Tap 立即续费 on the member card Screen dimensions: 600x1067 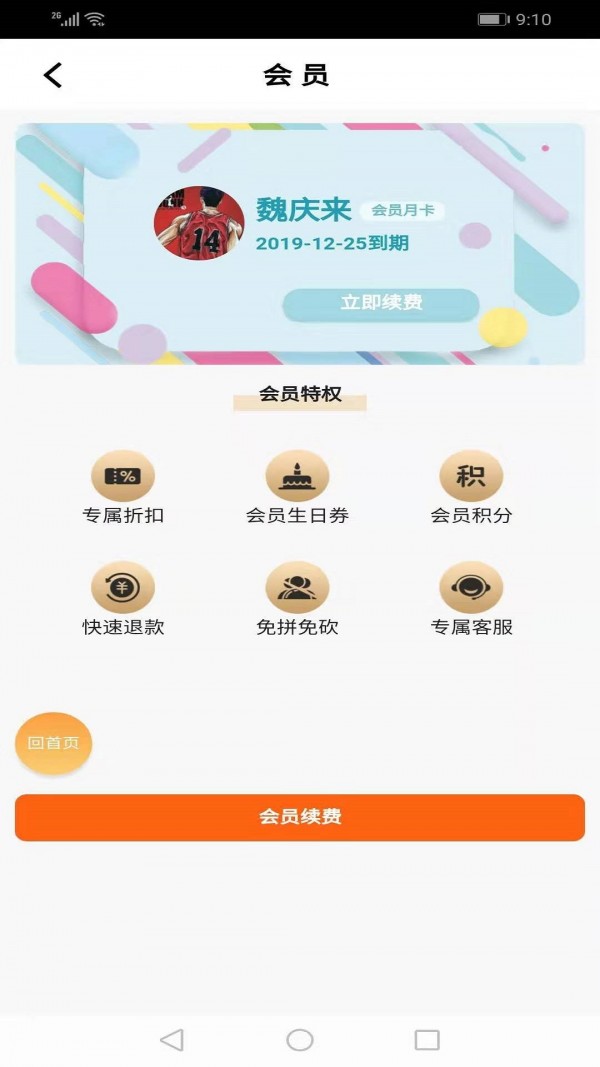click(381, 304)
